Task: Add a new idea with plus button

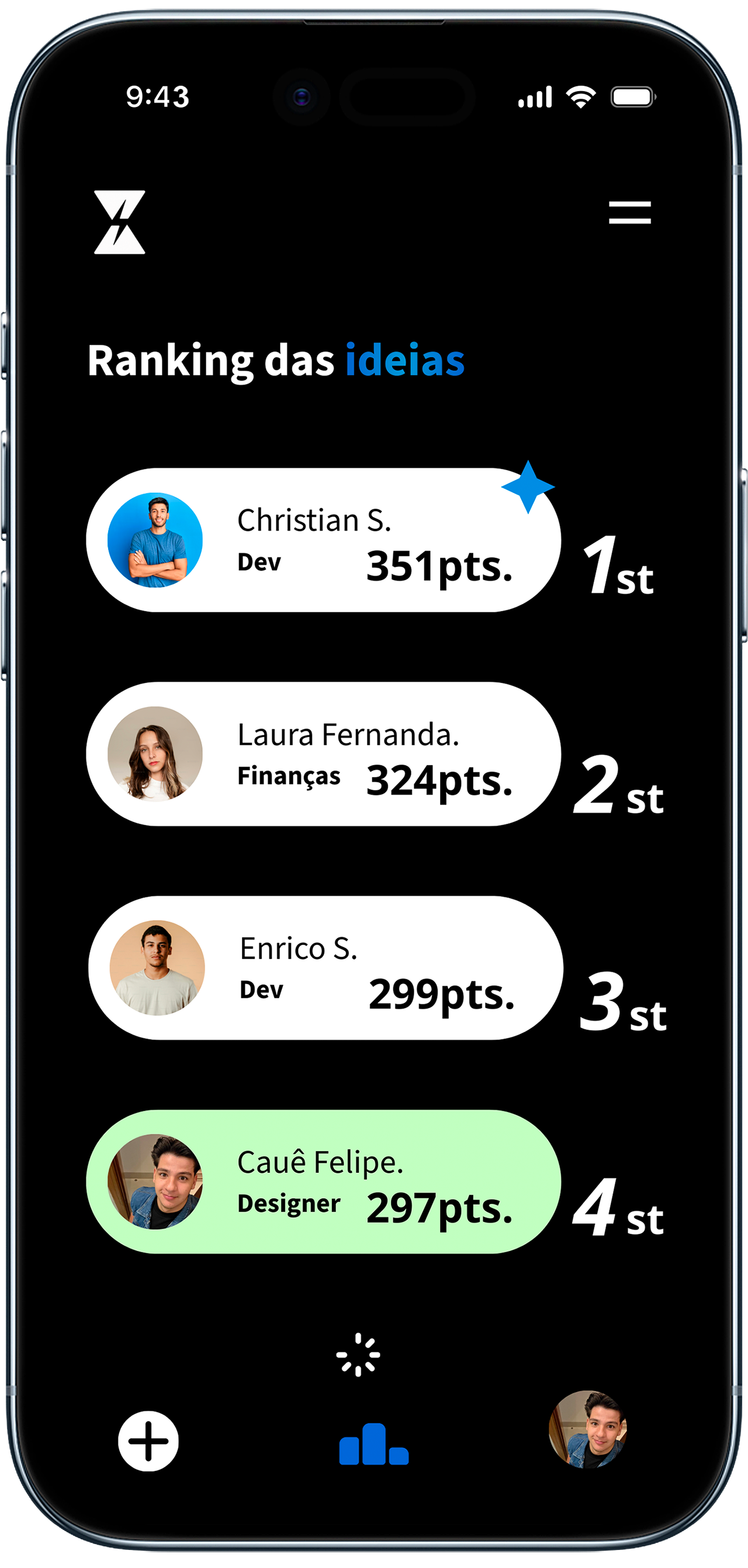Action: coord(148,1441)
